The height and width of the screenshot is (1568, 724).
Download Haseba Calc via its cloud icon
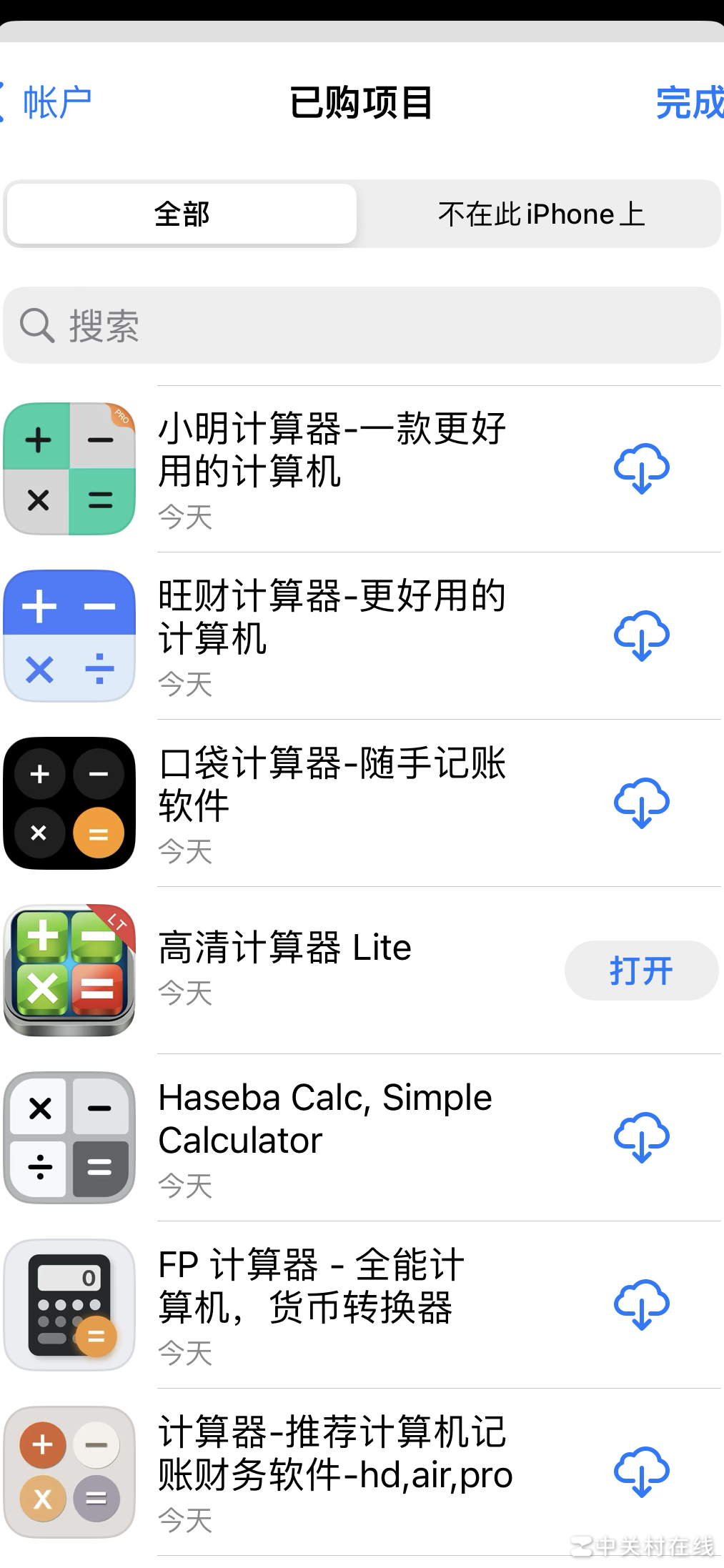pyautogui.click(x=641, y=1138)
